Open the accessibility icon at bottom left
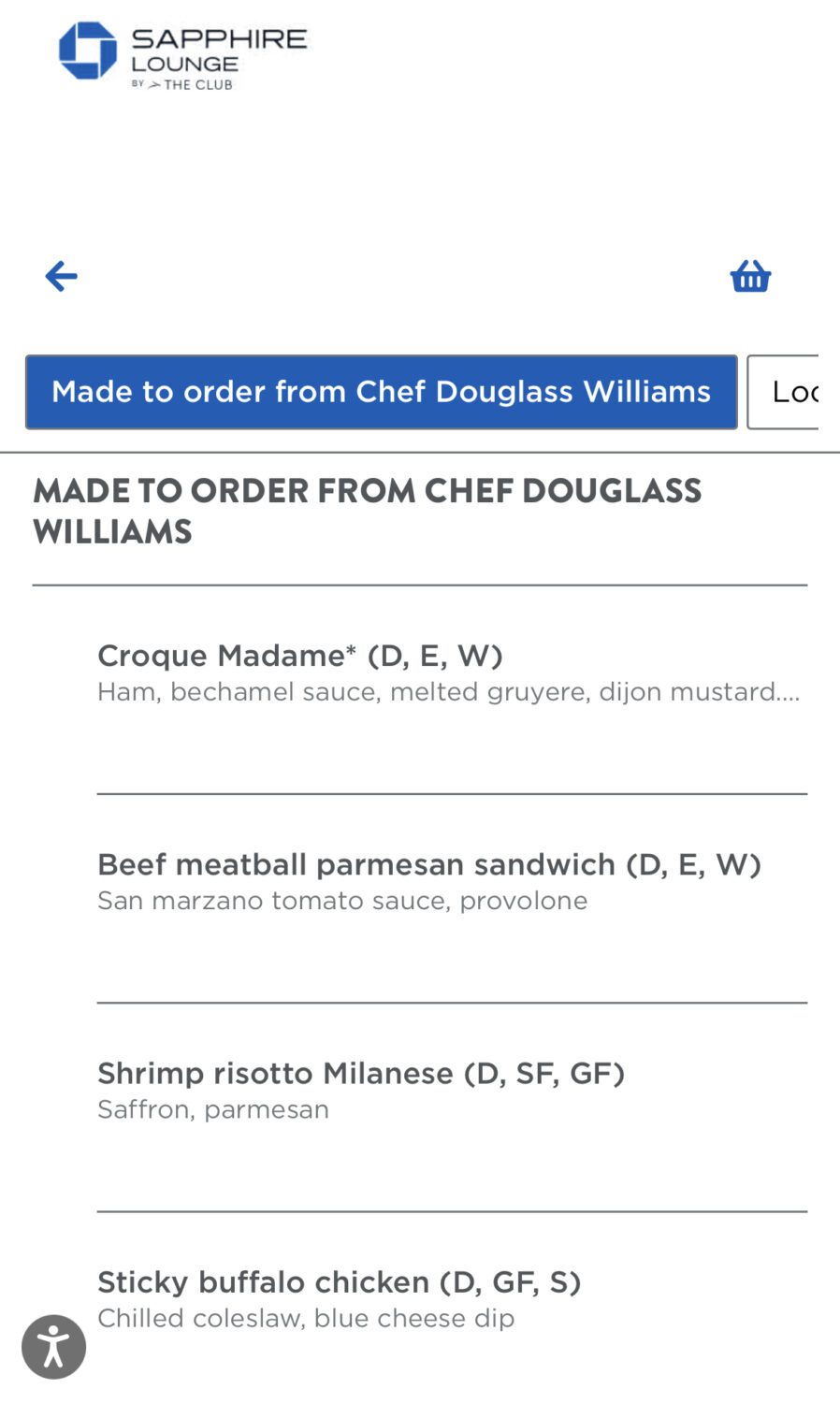The image size is (840, 1403). point(53,1346)
